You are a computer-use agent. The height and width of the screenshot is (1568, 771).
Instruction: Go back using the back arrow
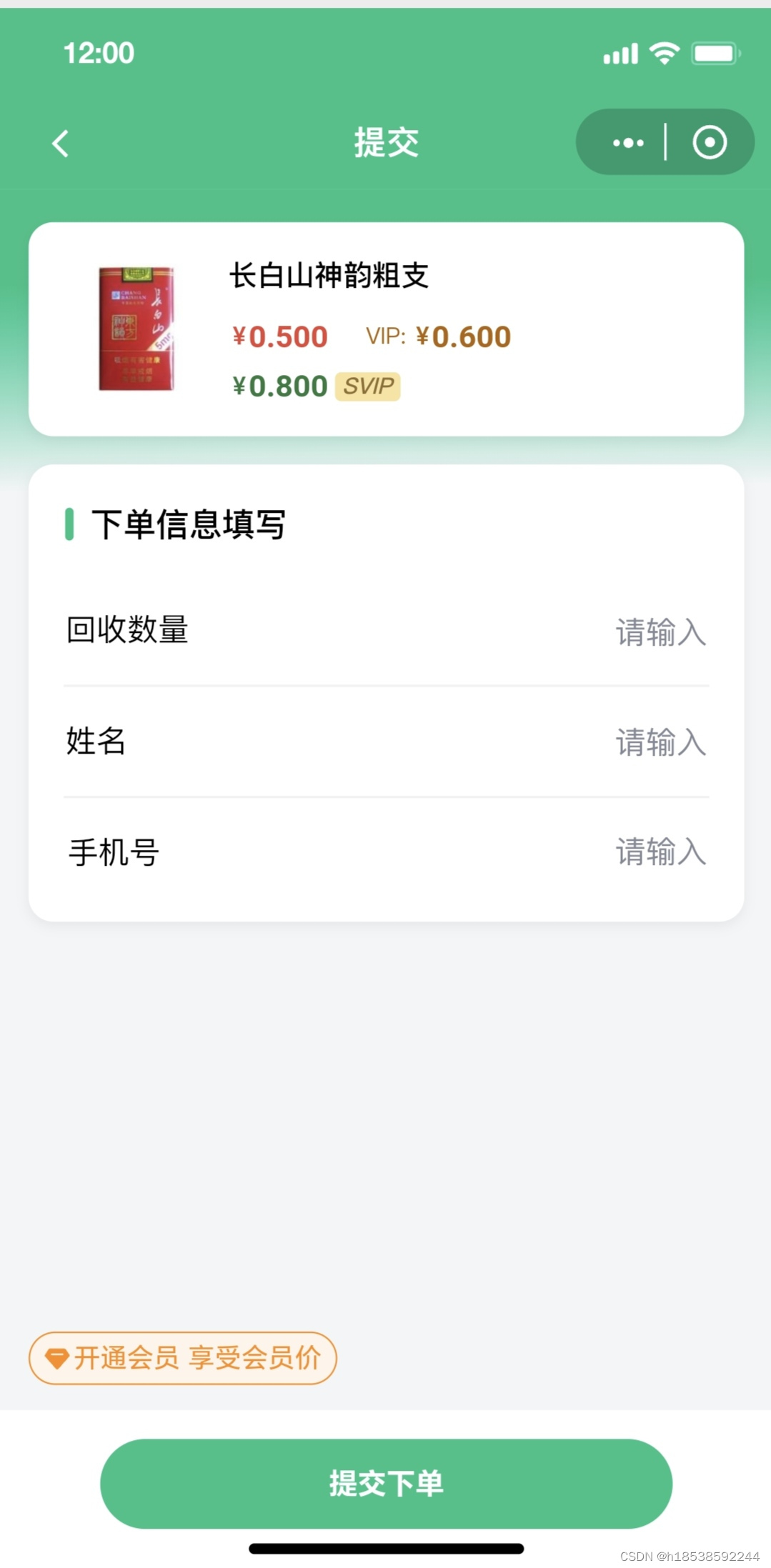click(61, 144)
